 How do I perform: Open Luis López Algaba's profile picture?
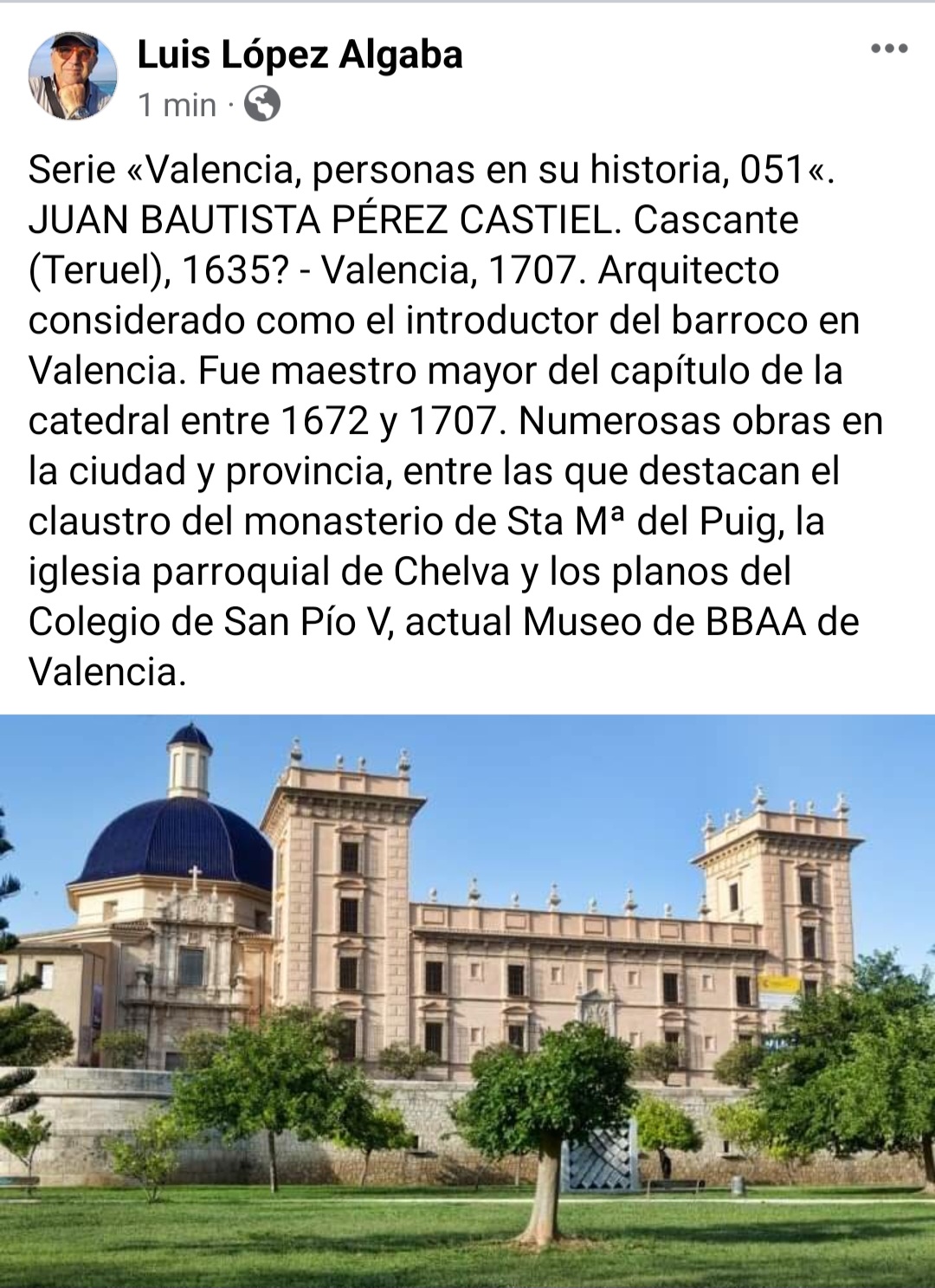pyautogui.click(x=72, y=76)
